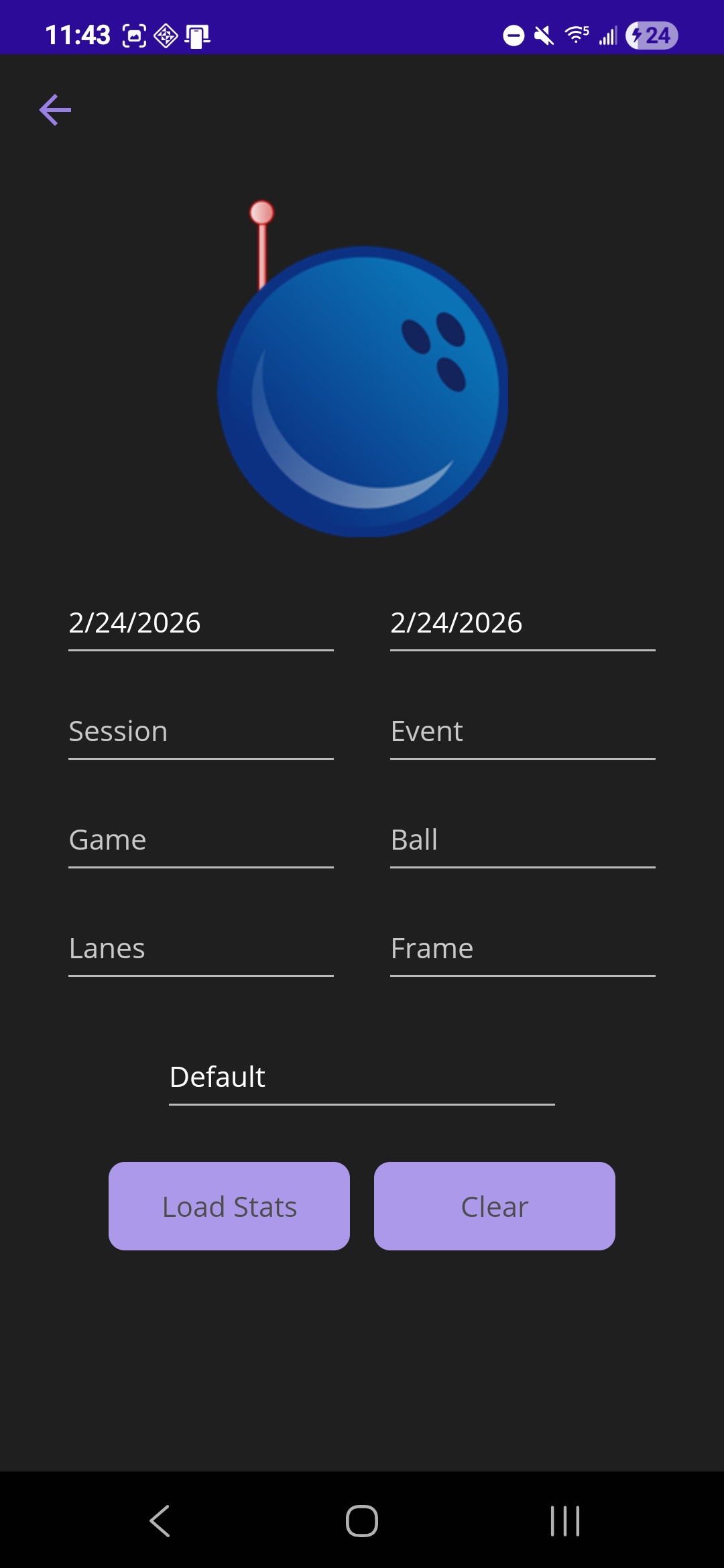Screen dimensions: 724x1568
Task: Tap the battery indicator in status bar
Action: point(652,37)
